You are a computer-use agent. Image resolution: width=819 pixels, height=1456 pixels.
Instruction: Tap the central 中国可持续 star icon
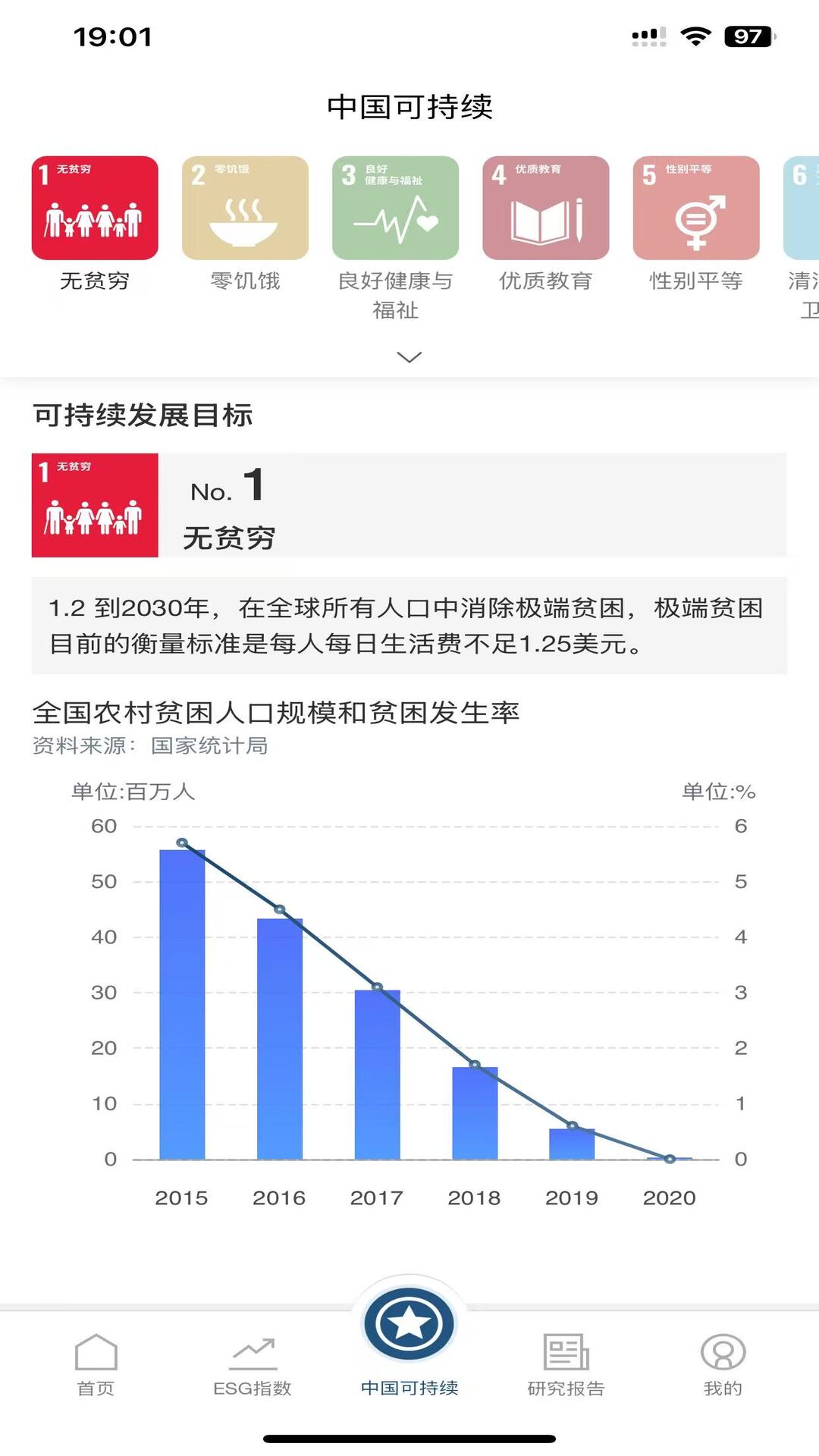[409, 1323]
